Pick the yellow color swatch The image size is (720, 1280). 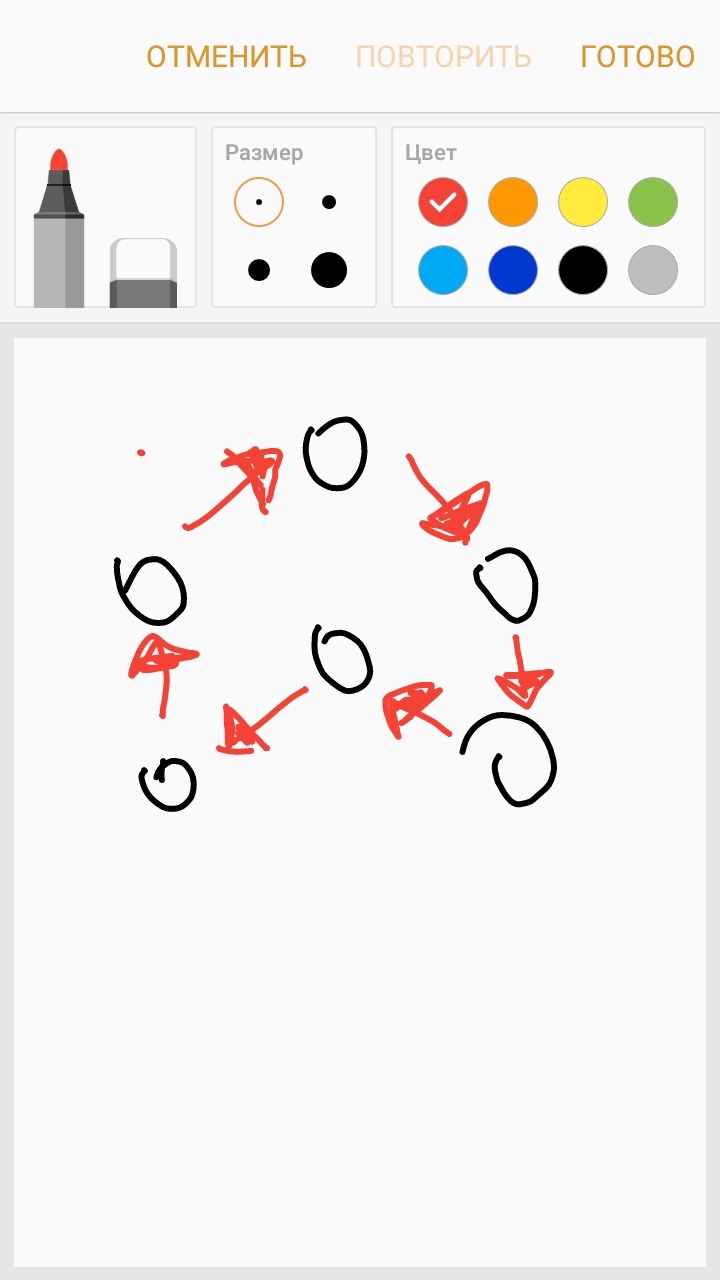[583, 202]
